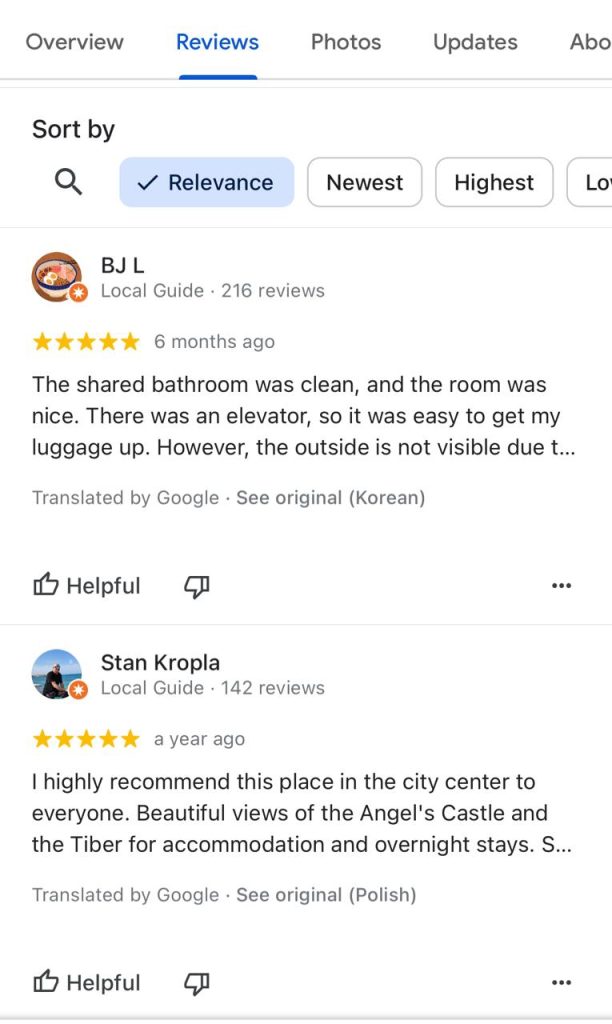The image size is (612, 1024).
Task: Switch to the Updates tab
Action: tap(475, 42)
